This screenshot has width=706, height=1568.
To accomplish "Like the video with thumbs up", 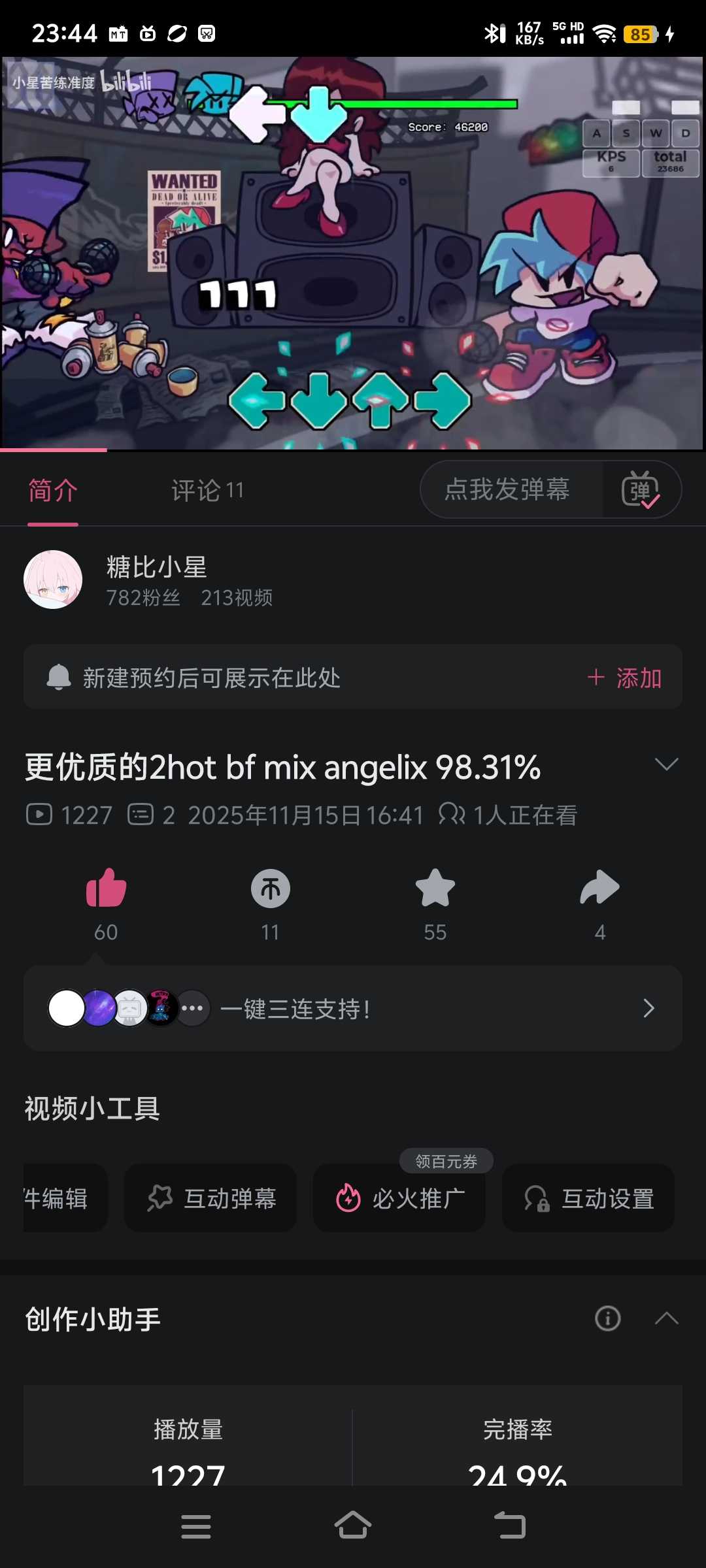I will 106,889.
